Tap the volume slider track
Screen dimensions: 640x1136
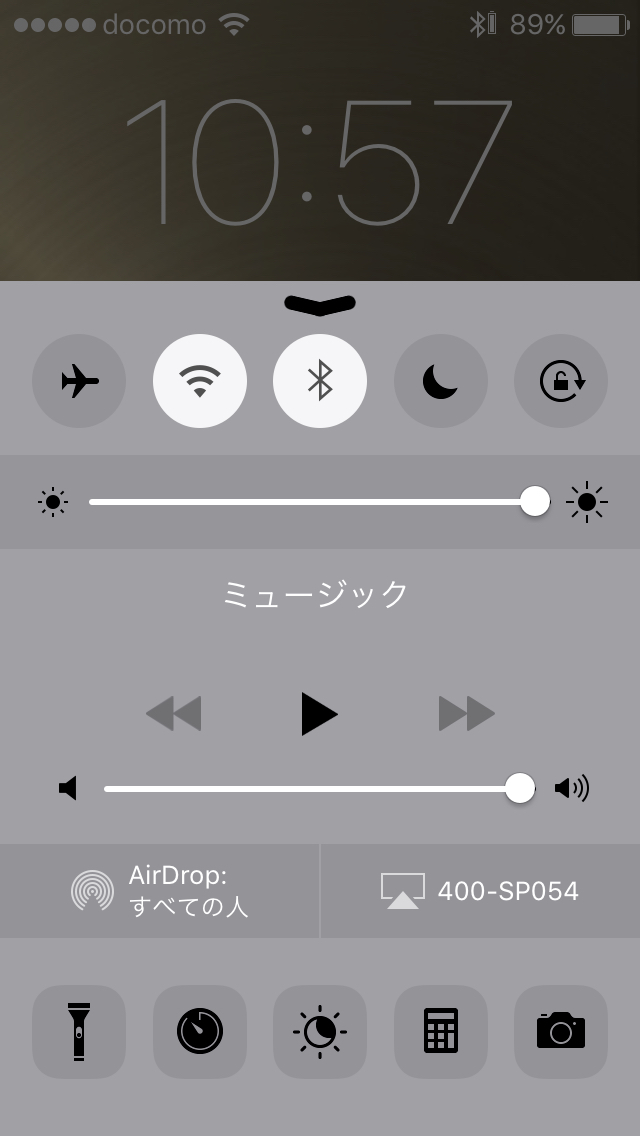click(310, 789)
